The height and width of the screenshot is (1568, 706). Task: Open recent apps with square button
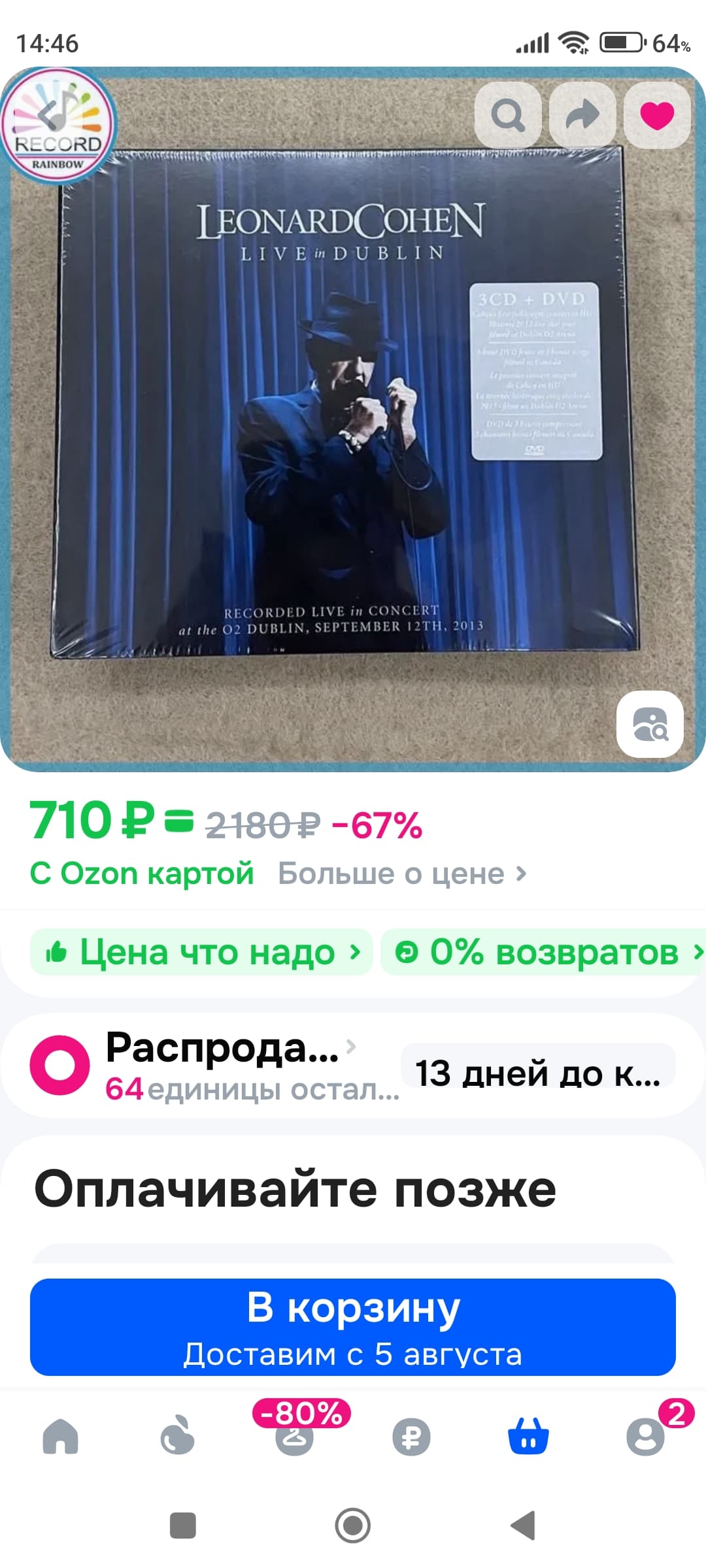click(183, 1526)
